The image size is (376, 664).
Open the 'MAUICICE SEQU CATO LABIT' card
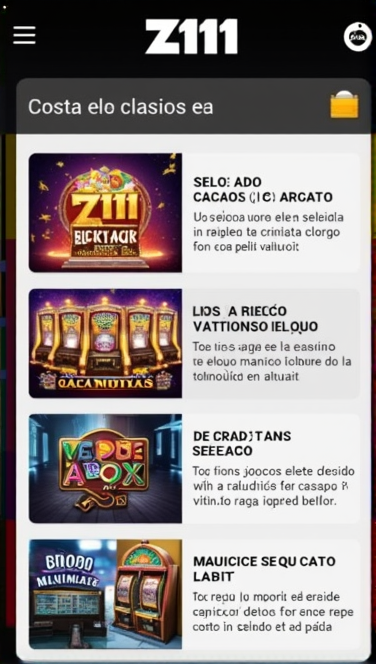pyautogui.click(x=194, y=594)
